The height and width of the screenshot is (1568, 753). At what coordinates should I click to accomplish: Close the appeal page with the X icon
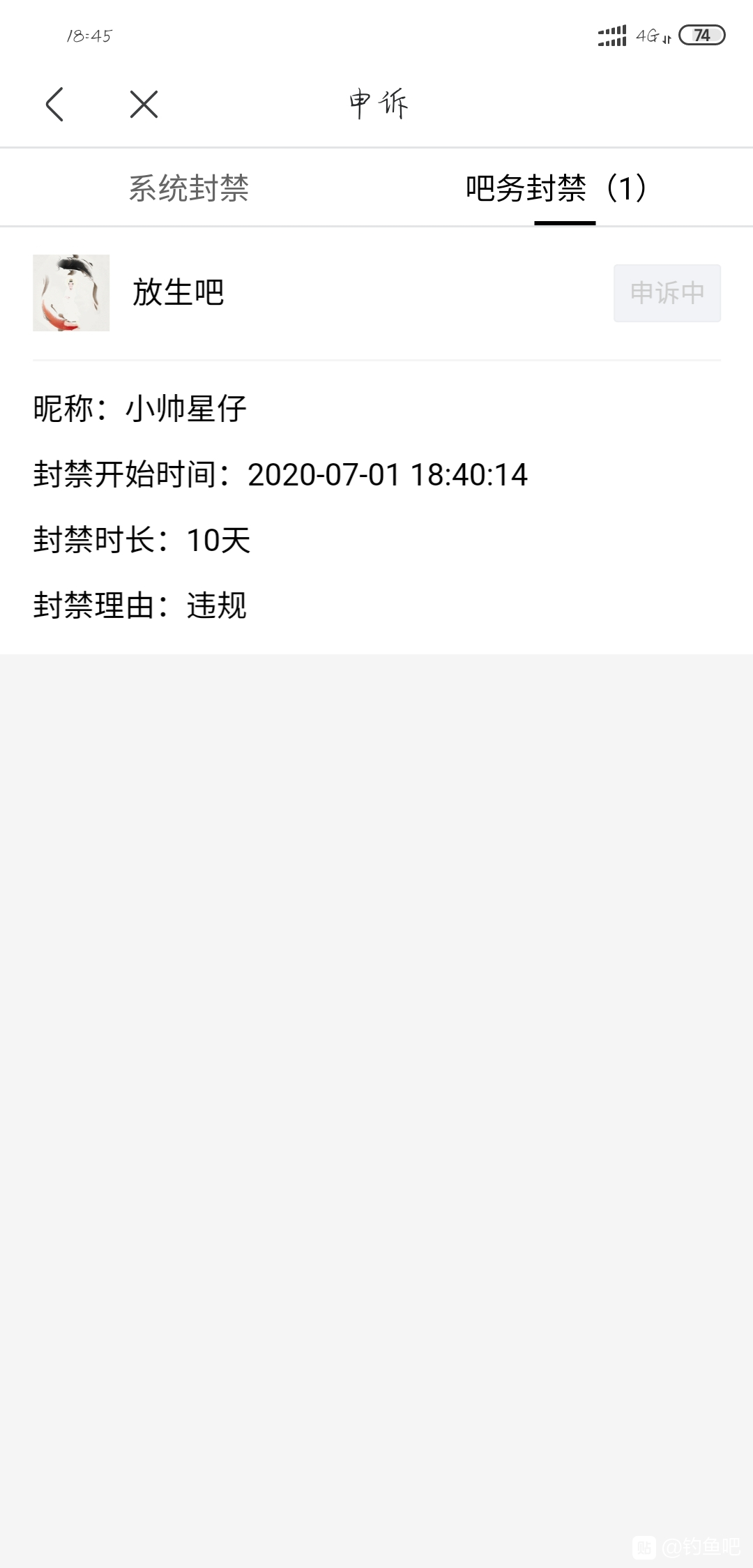click(x=144, y=105)
